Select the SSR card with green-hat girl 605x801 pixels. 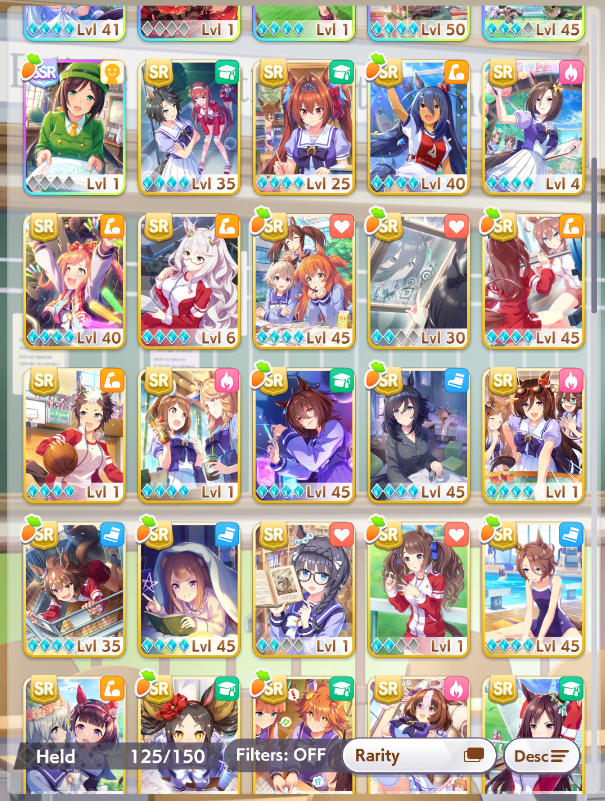(75, 127)
